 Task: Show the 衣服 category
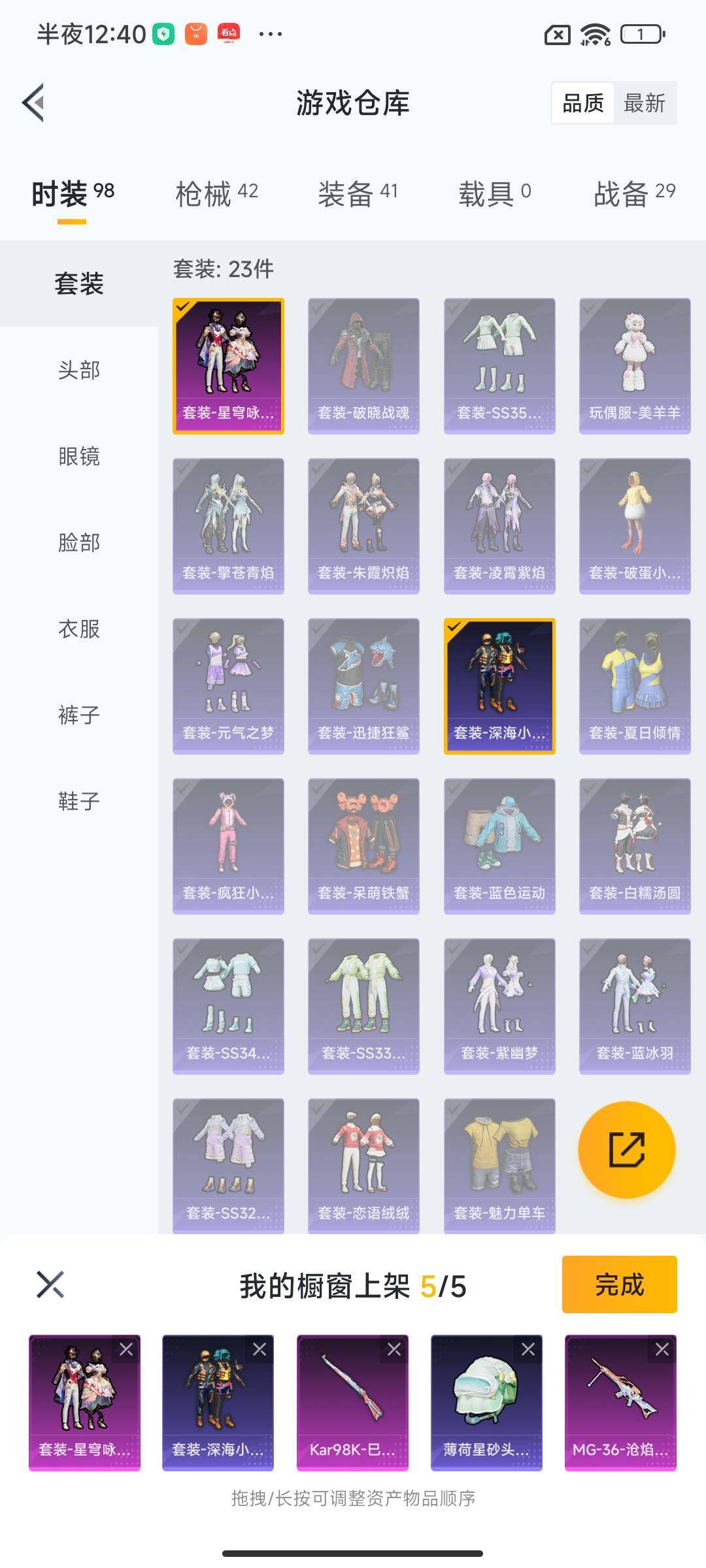[x=79, y=629]
